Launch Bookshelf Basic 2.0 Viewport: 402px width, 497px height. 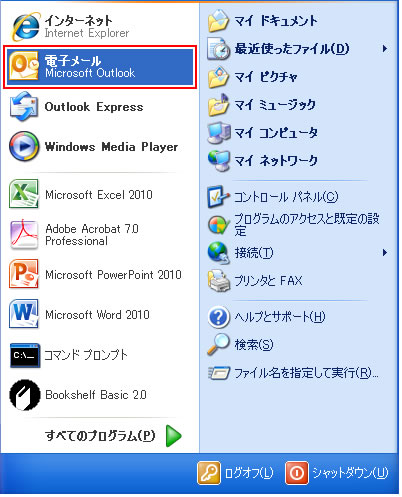pyautogui.click(x=100, y=395)
